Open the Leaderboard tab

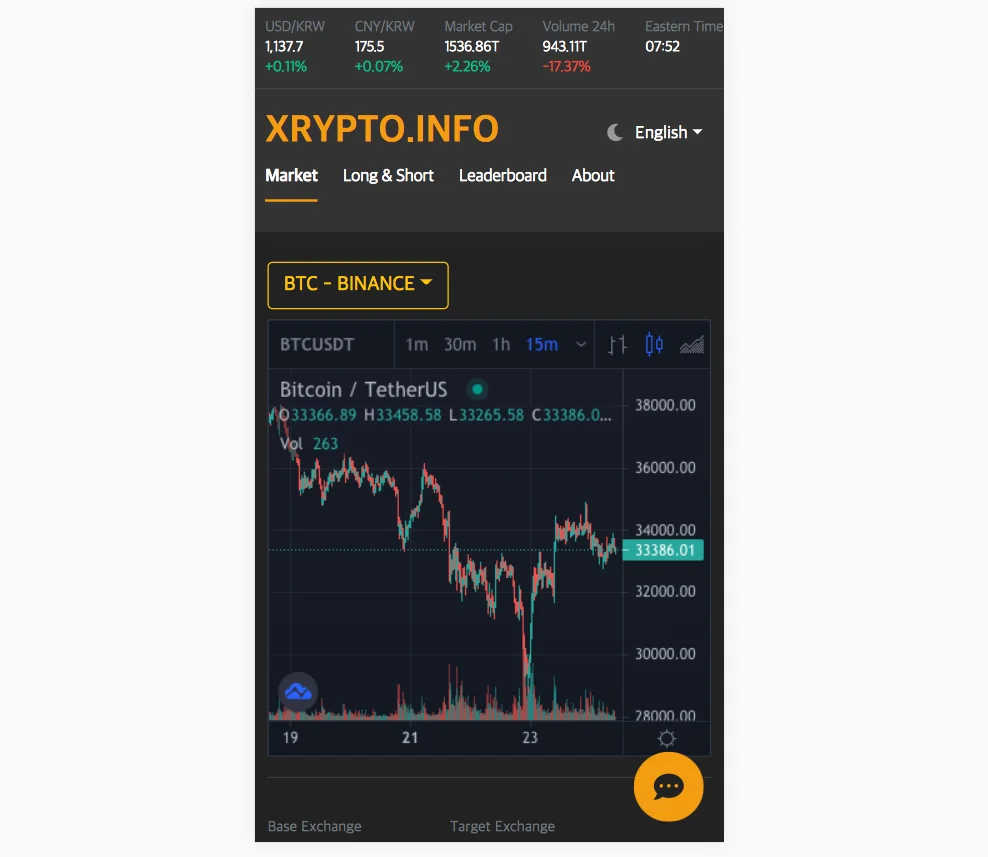[502, 175]
